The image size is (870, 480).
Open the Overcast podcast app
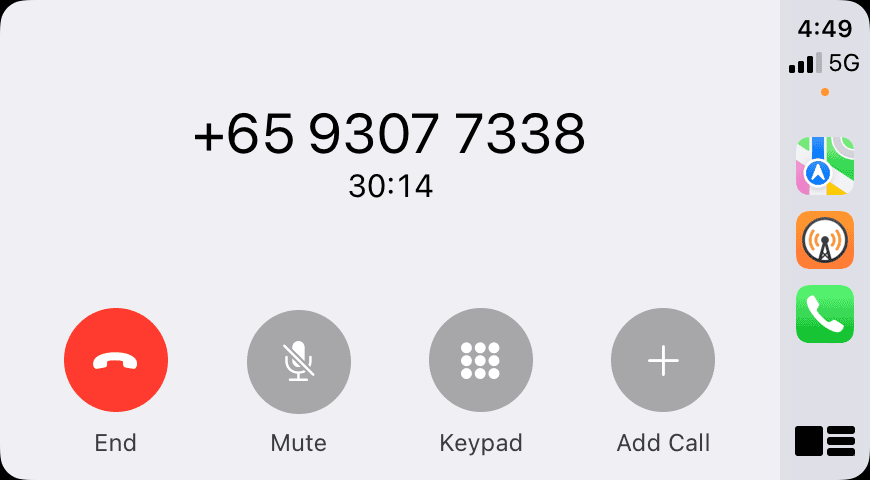pos(824,240)
